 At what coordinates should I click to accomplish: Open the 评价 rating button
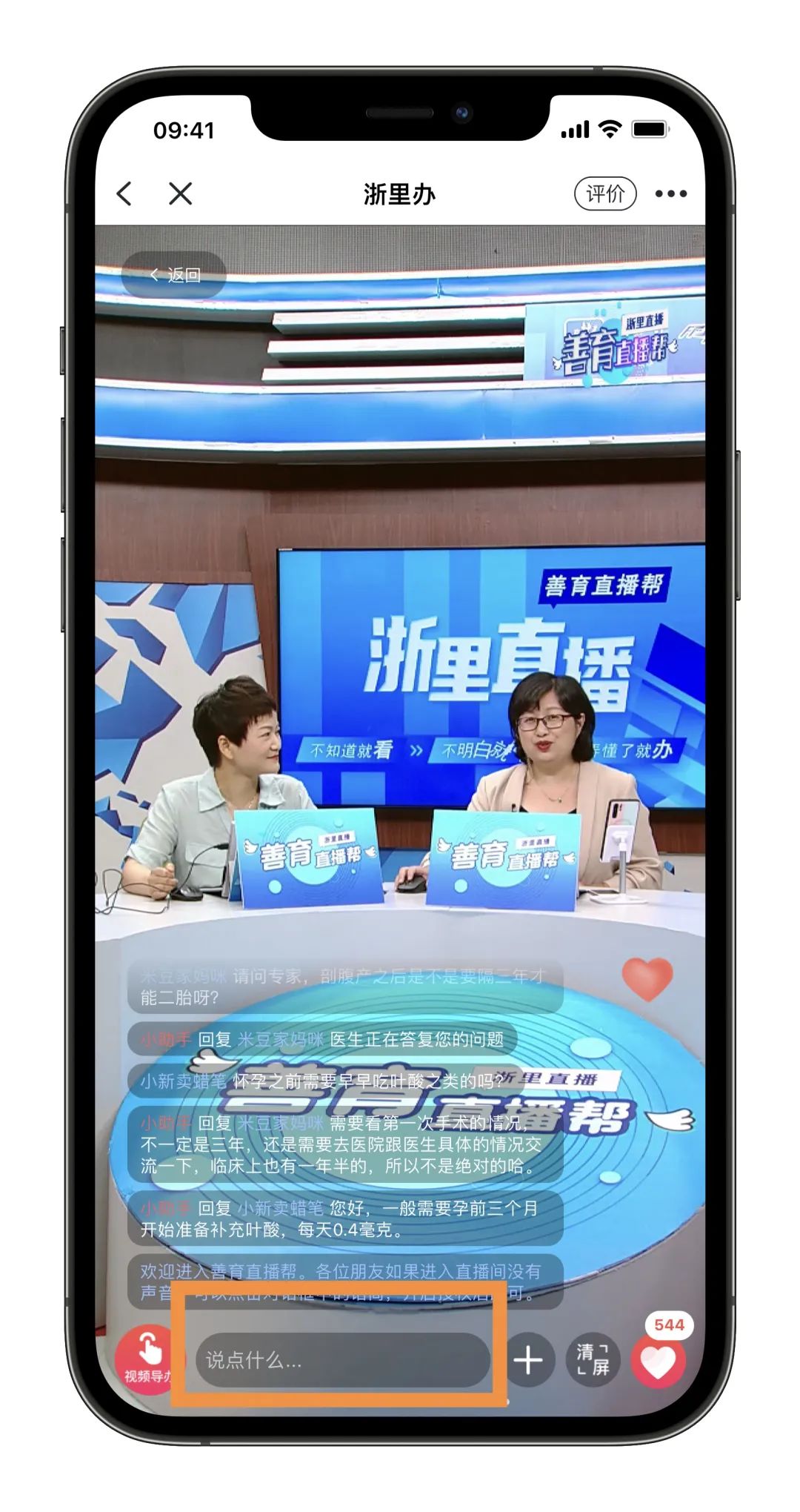[605, 194]
